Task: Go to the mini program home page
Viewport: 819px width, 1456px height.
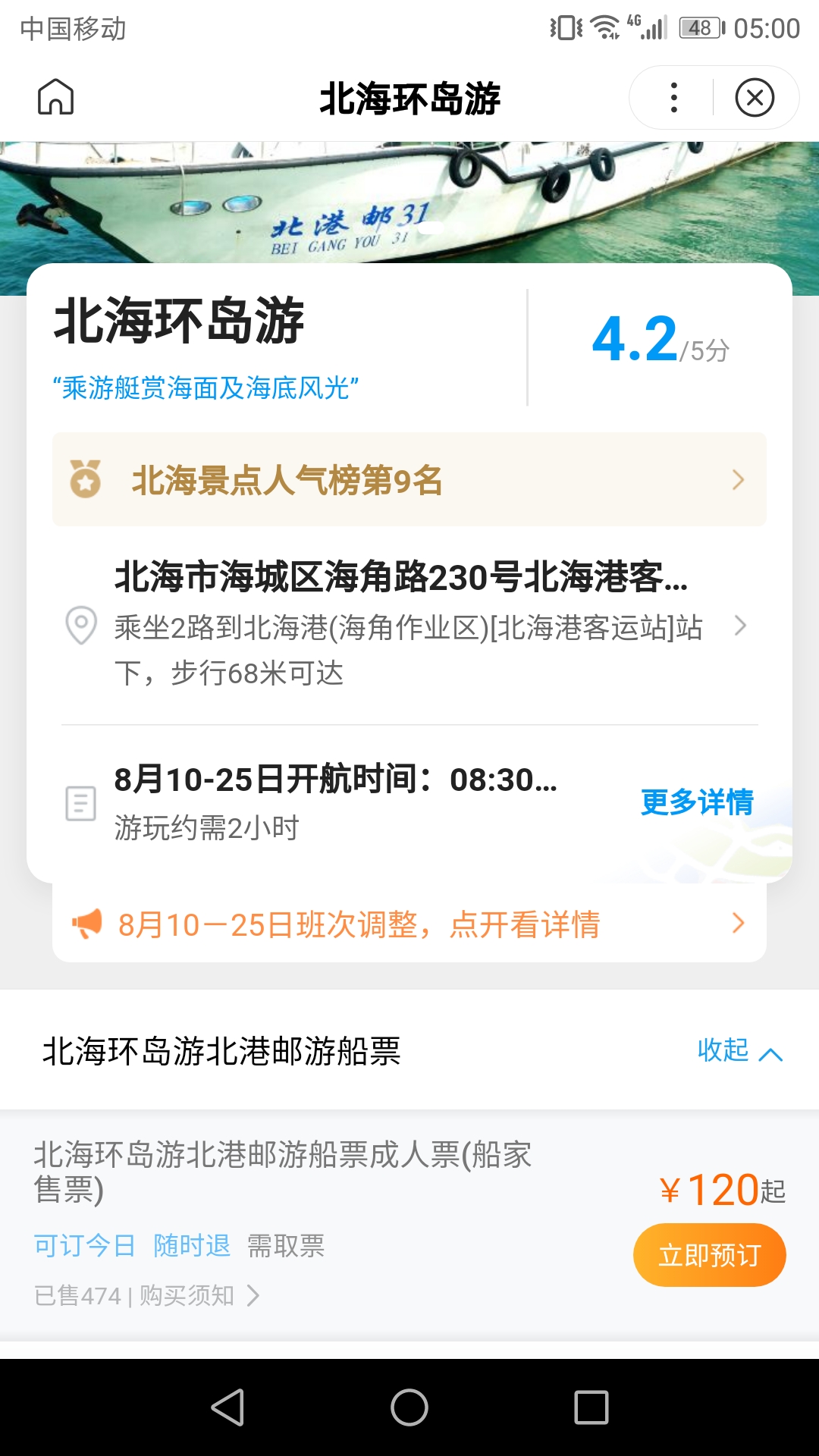Action: pos(56,97)
